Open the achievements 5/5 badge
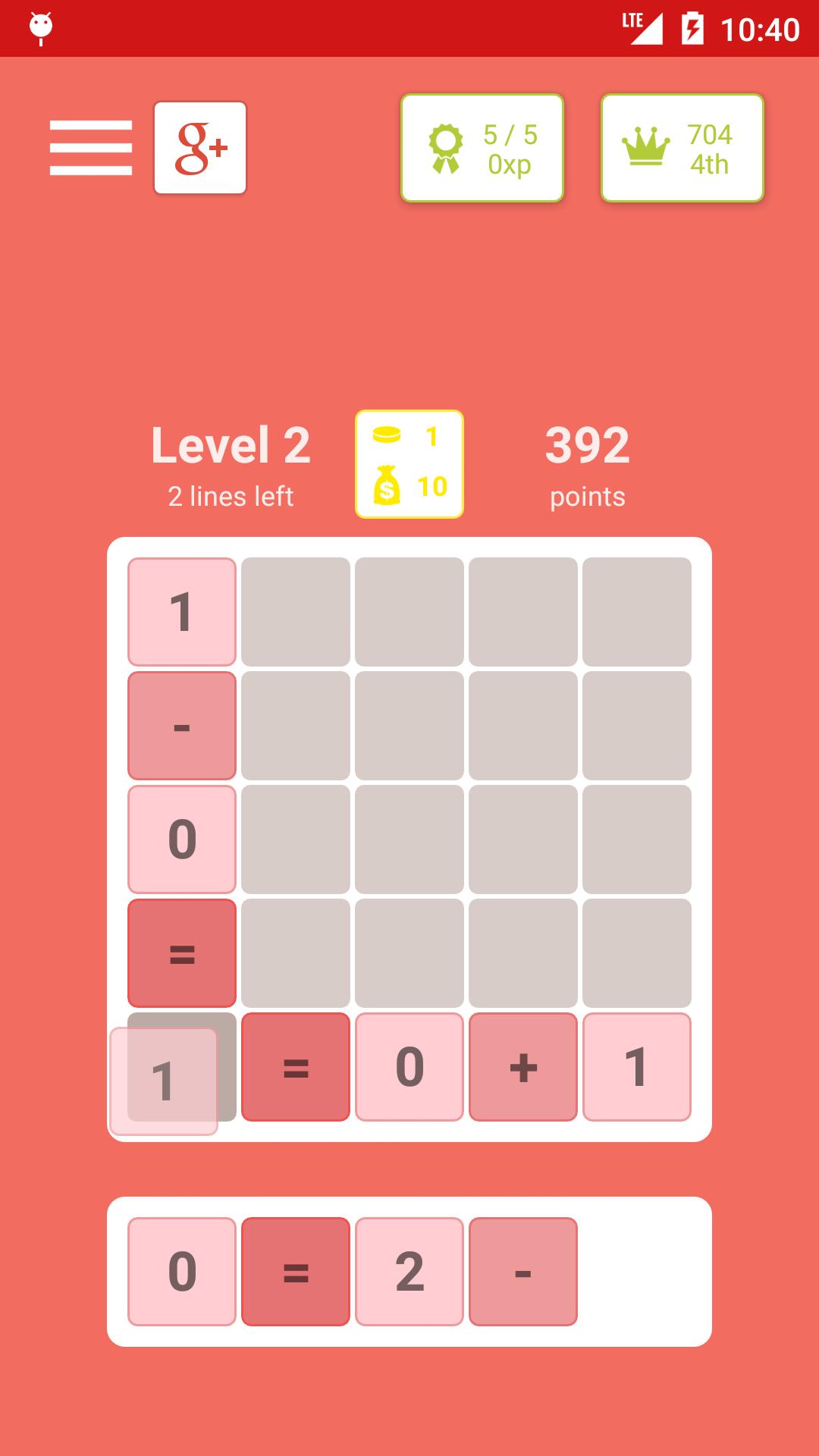The image size is (819, 1456). pyautogui.click(x=482, y=149)
